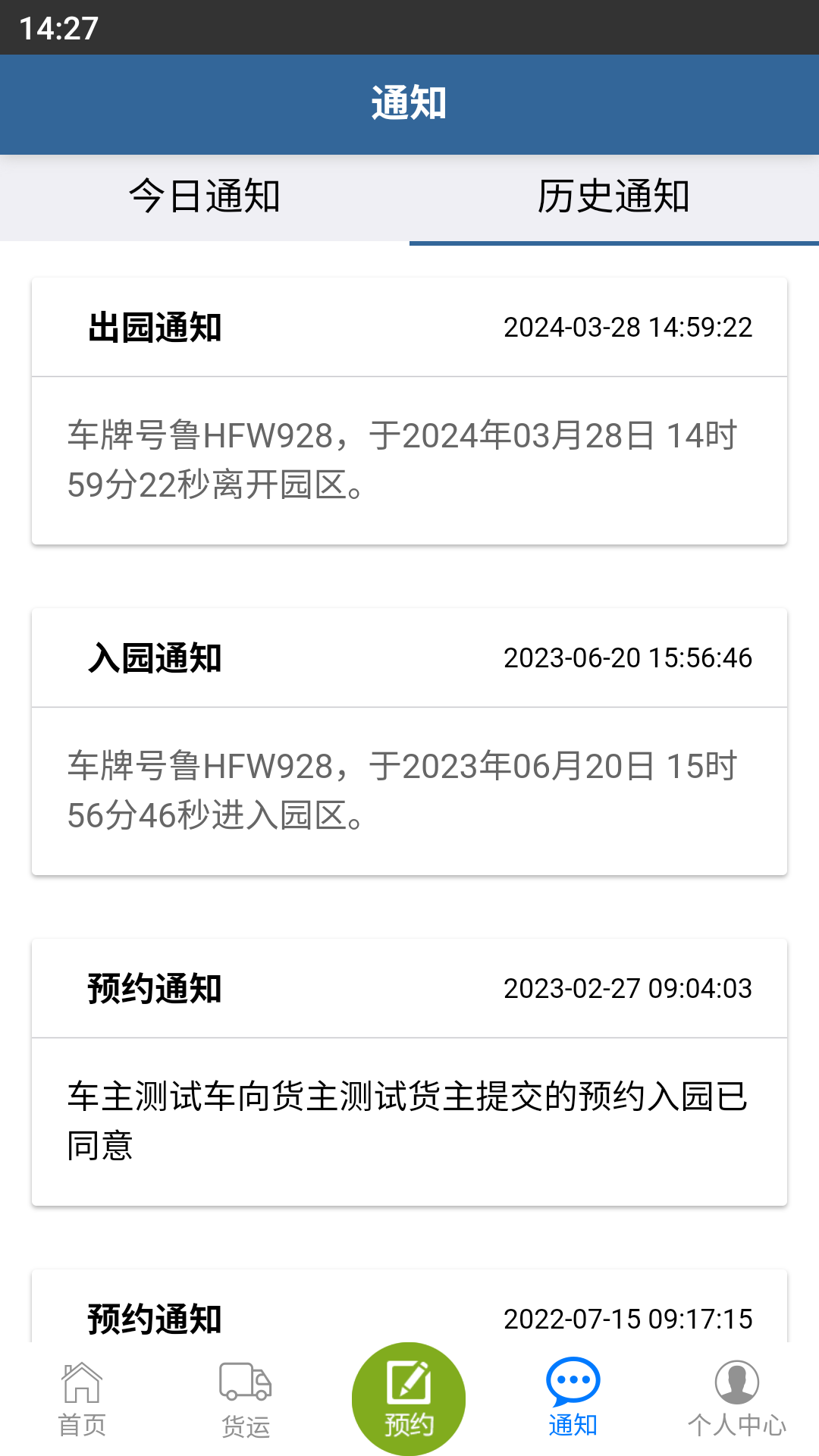Switch to the 今日通知 tab
Screen dimensions: 819x1456
coord(205,197)
